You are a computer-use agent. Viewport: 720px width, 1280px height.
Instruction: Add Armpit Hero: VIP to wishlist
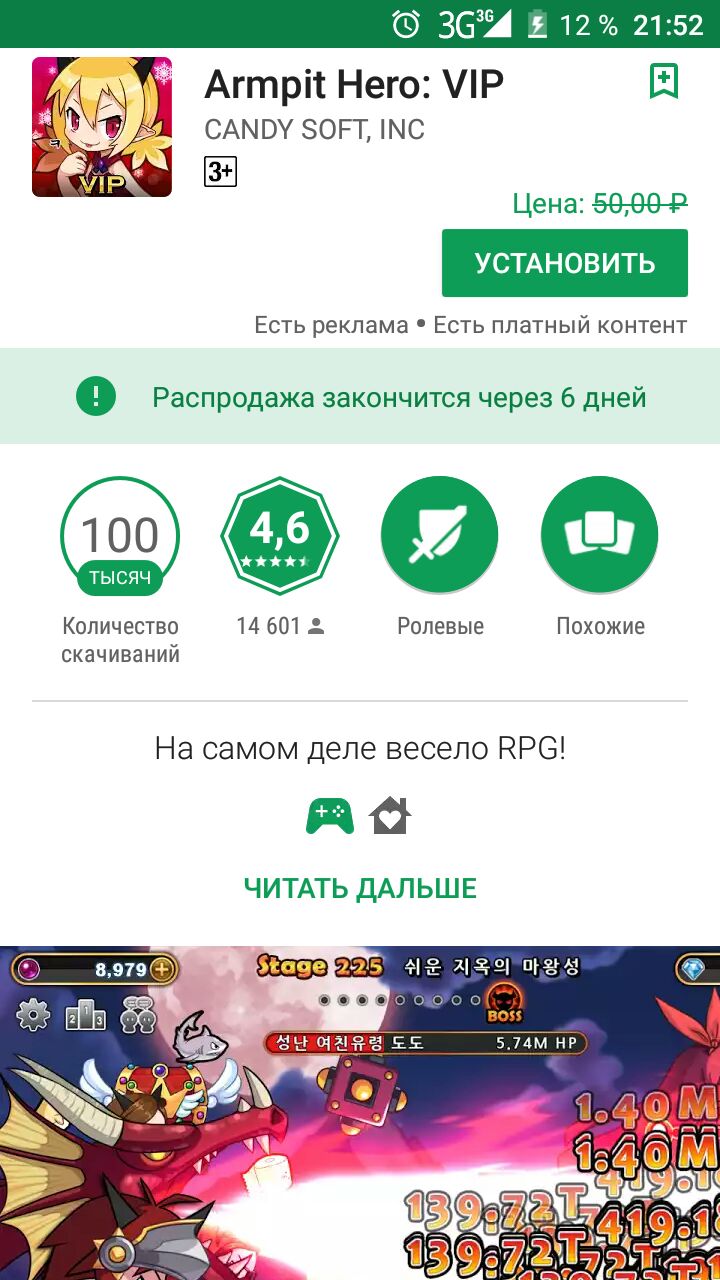(x=664, y=81)
